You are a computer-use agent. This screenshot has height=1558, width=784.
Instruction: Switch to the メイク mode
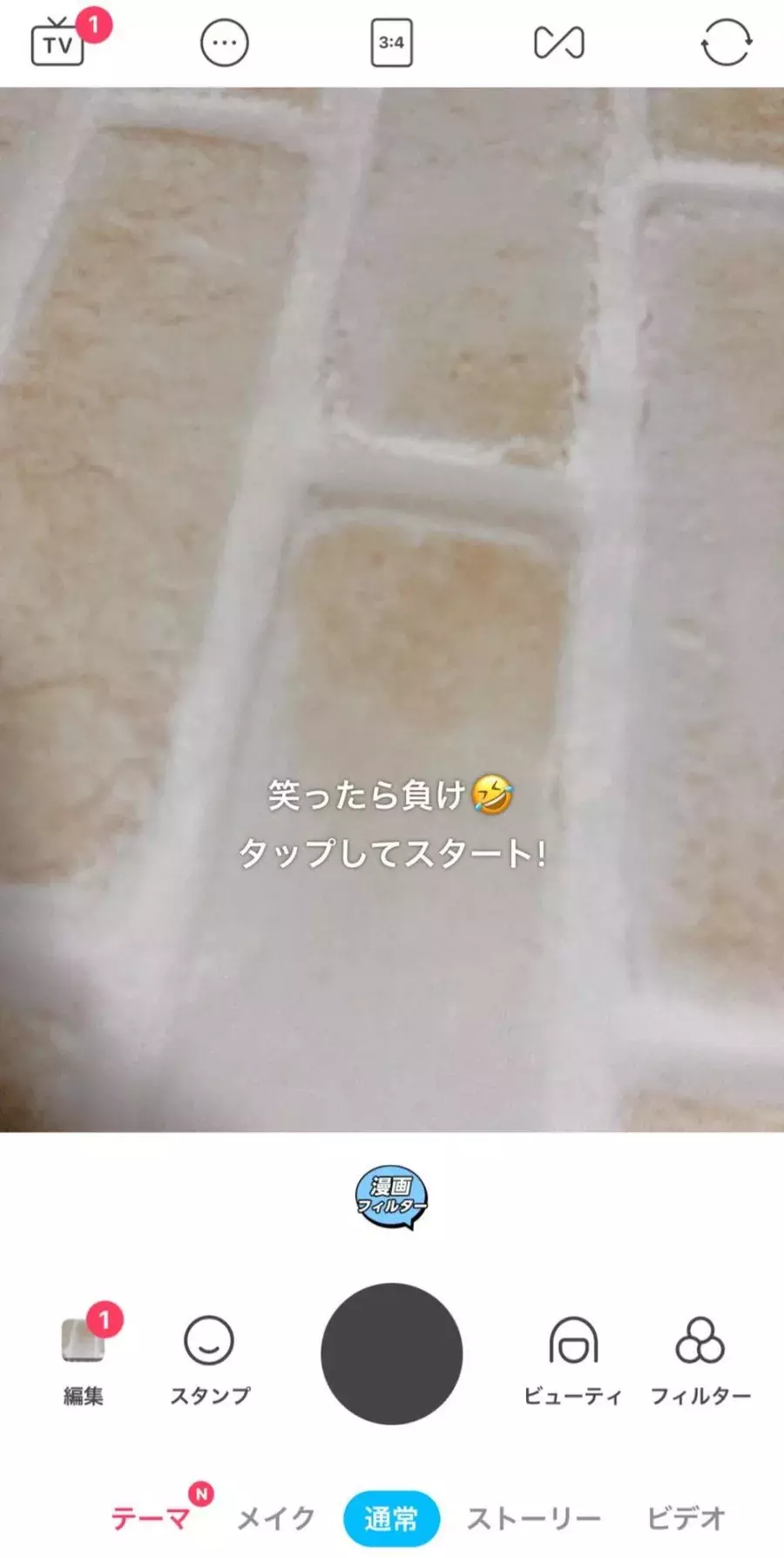tap(276, 1519)
